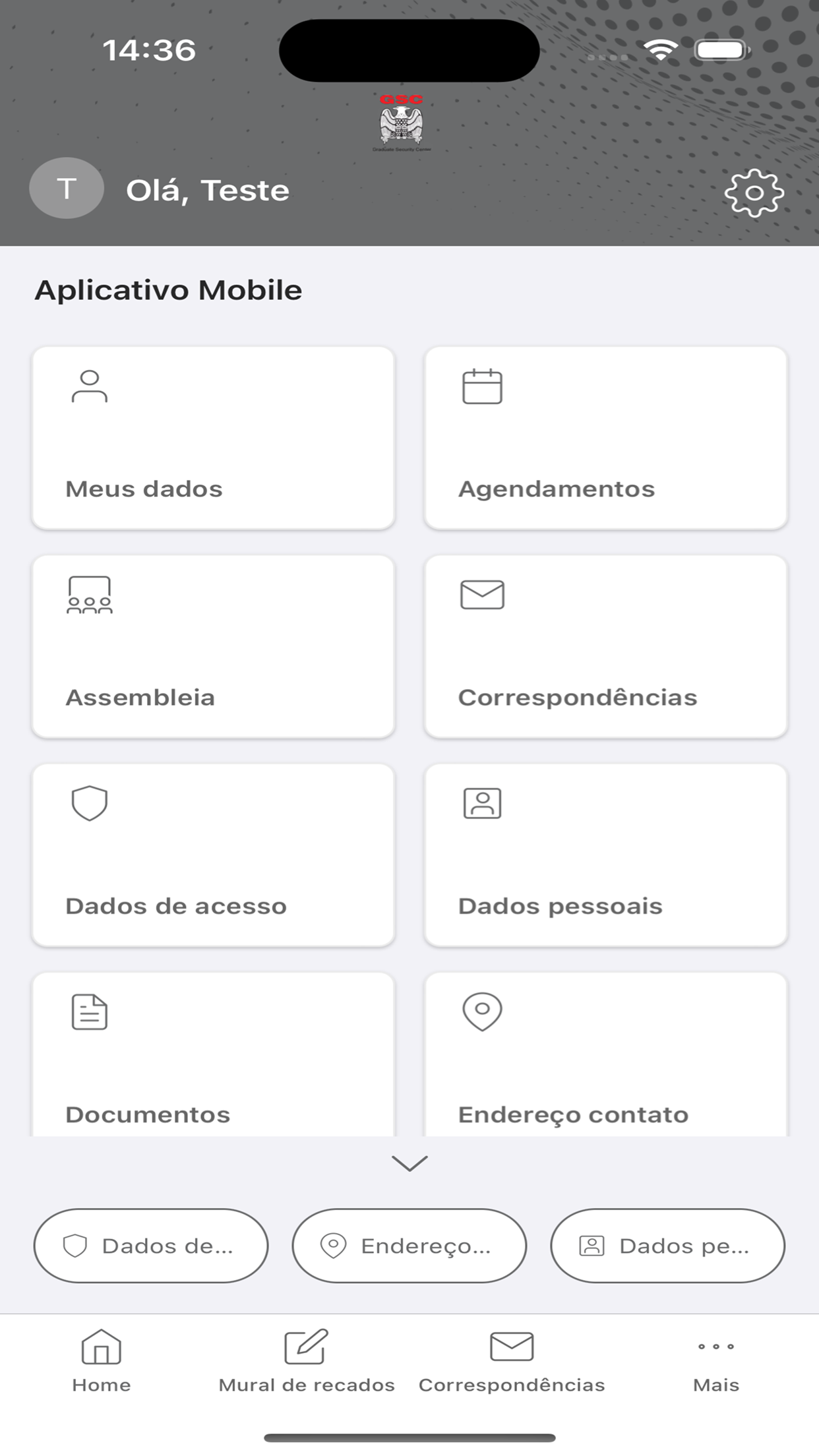Image resolution: width=819 pixels, height=1456 pixels.
Task: Open the Agendamentos card
Action: pos(606,438)
